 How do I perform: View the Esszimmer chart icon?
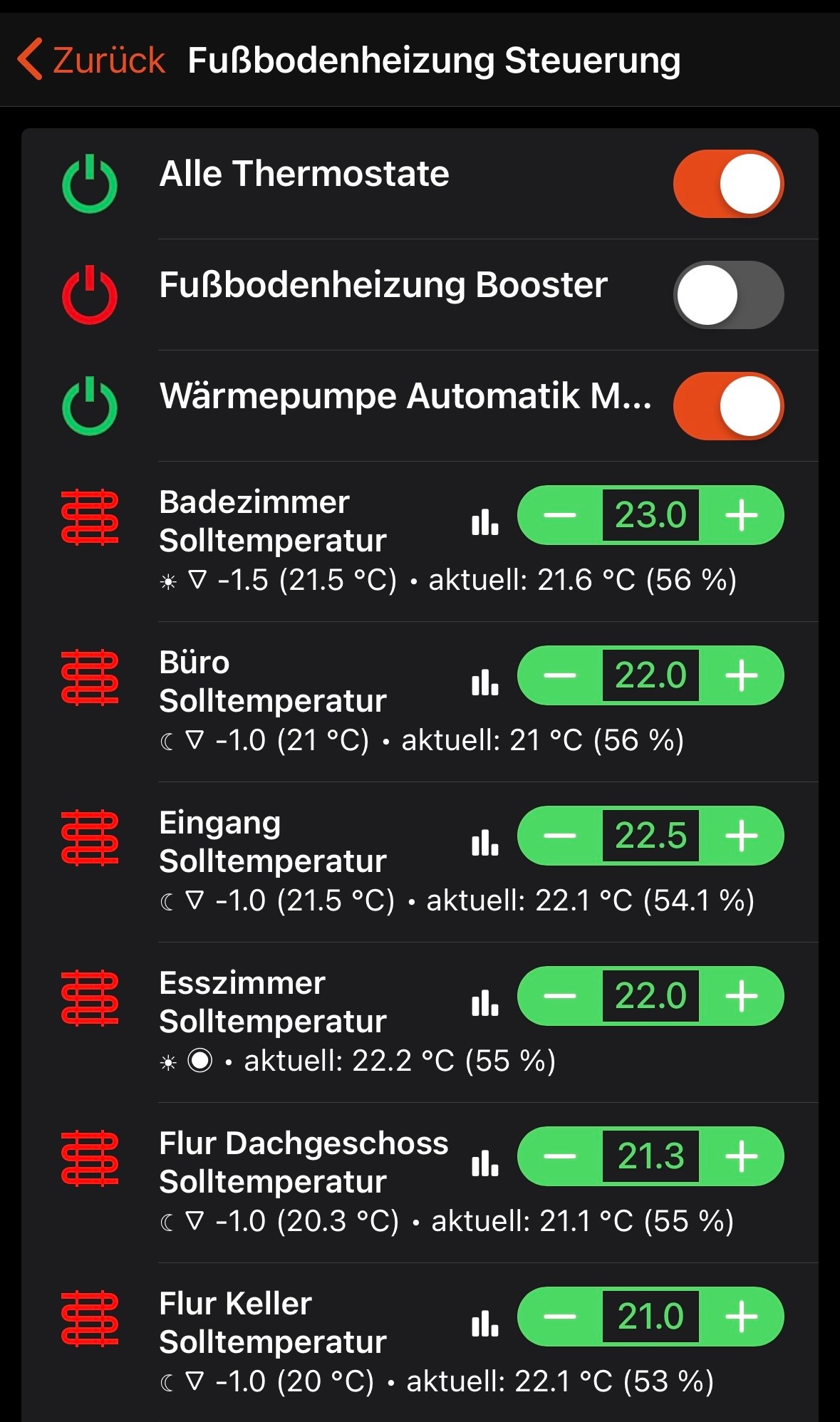[485, 1003]
